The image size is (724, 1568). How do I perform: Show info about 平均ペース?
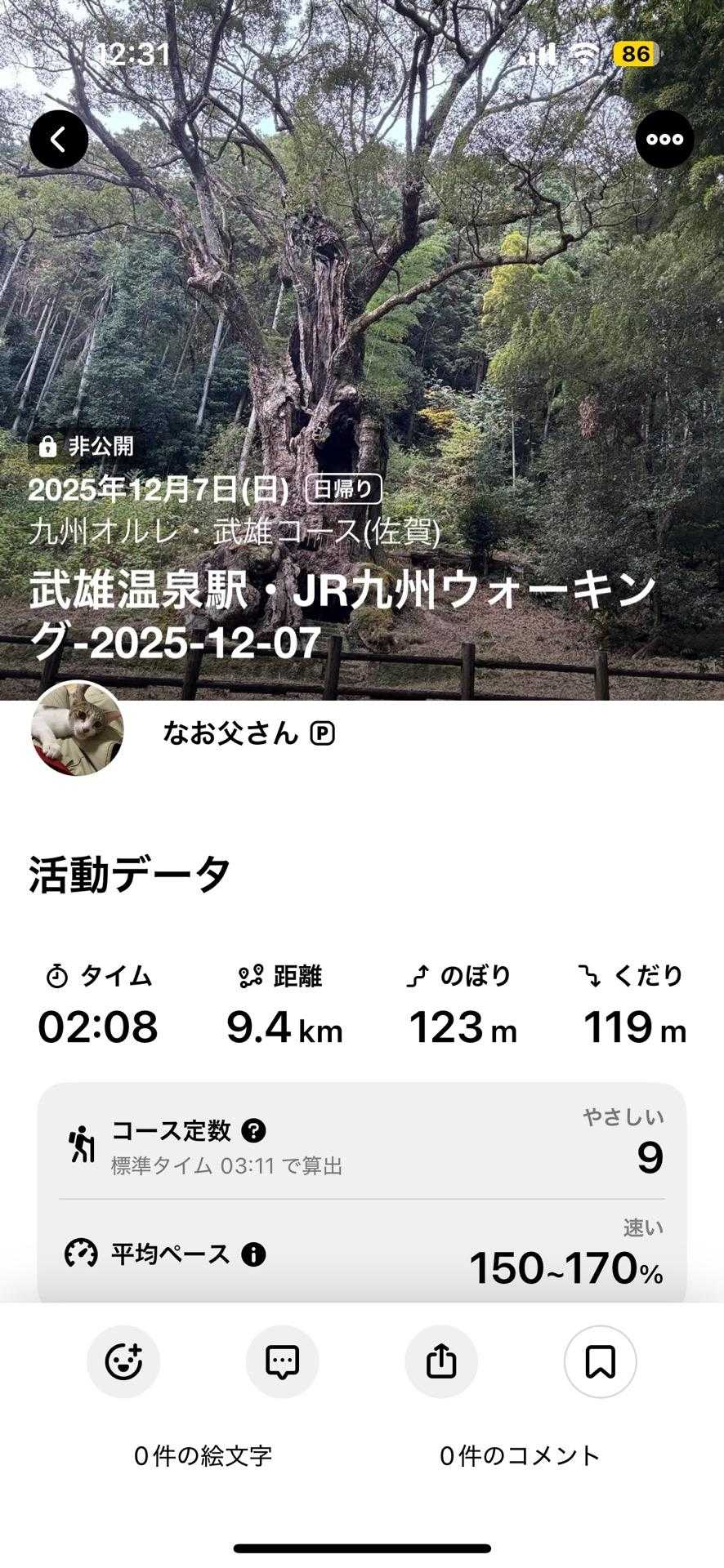[x=253, y=1254]
